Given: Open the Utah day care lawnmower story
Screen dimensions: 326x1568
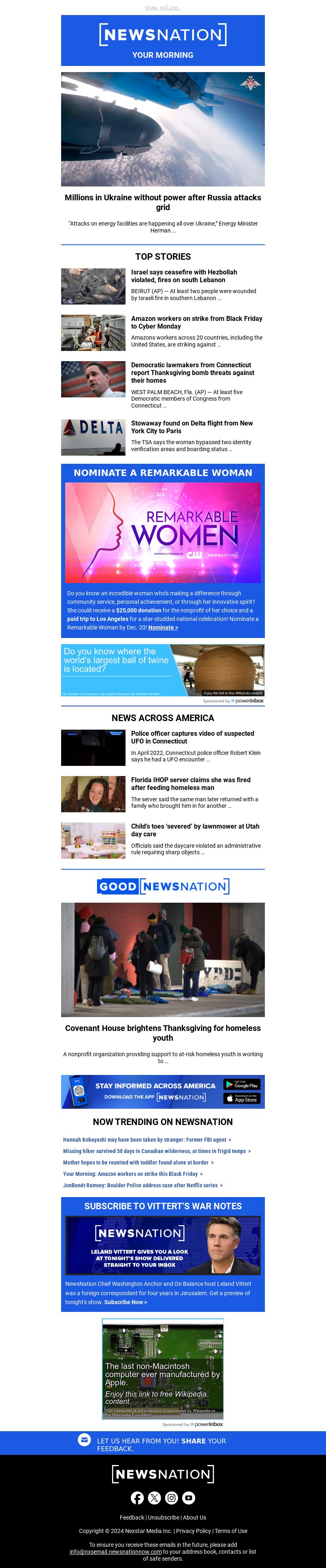Looking at the screenshot, I should click(x=195, y=830).
